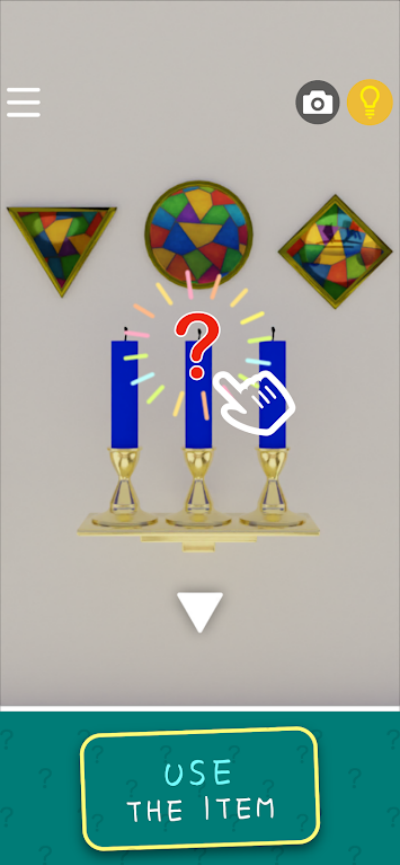Viewport: 400px width, 865px height.
Task: Go back using the down arrow
Action: (x=200, y=612)
